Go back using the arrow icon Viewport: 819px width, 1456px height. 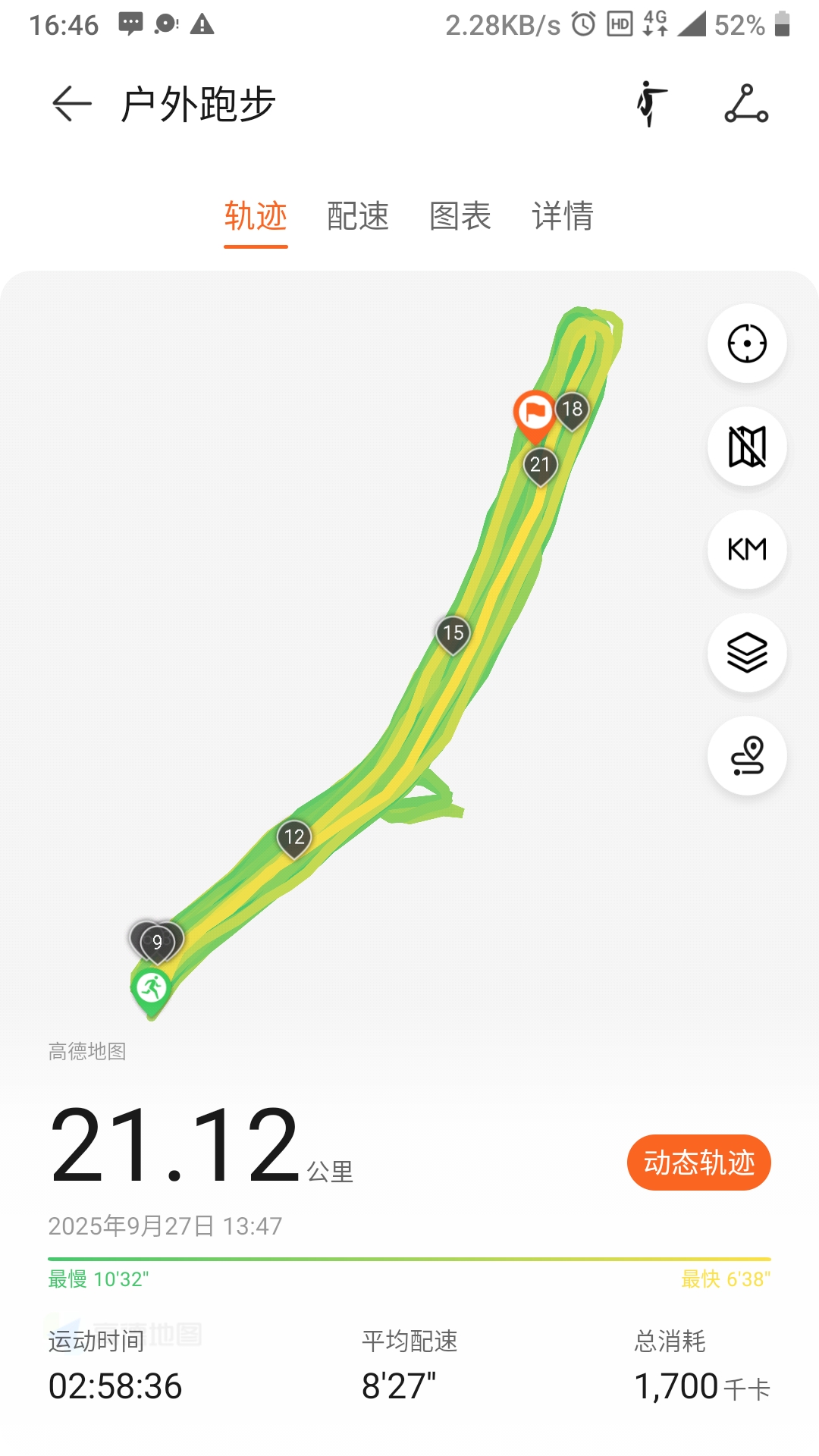tap(72, 104)
